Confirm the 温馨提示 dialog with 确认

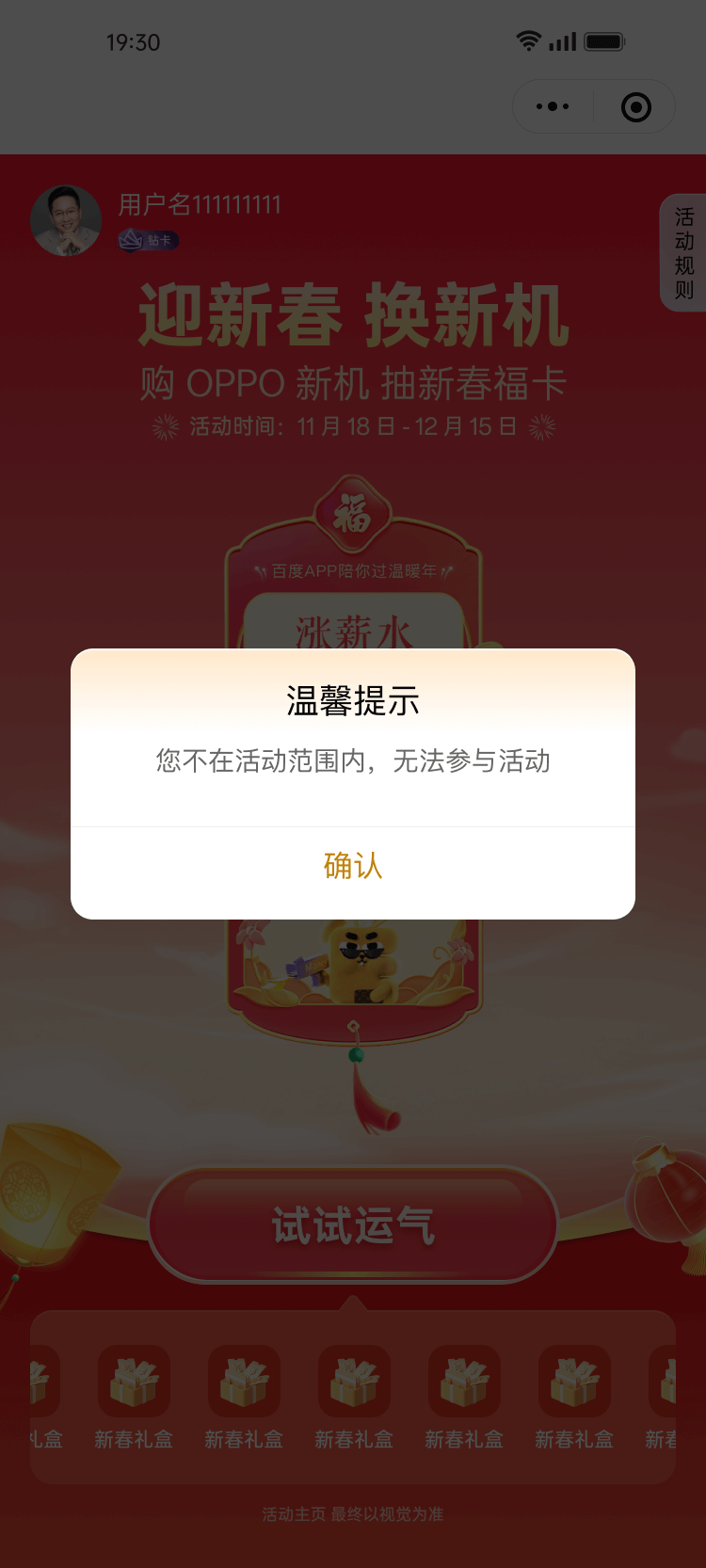[353, 866]
